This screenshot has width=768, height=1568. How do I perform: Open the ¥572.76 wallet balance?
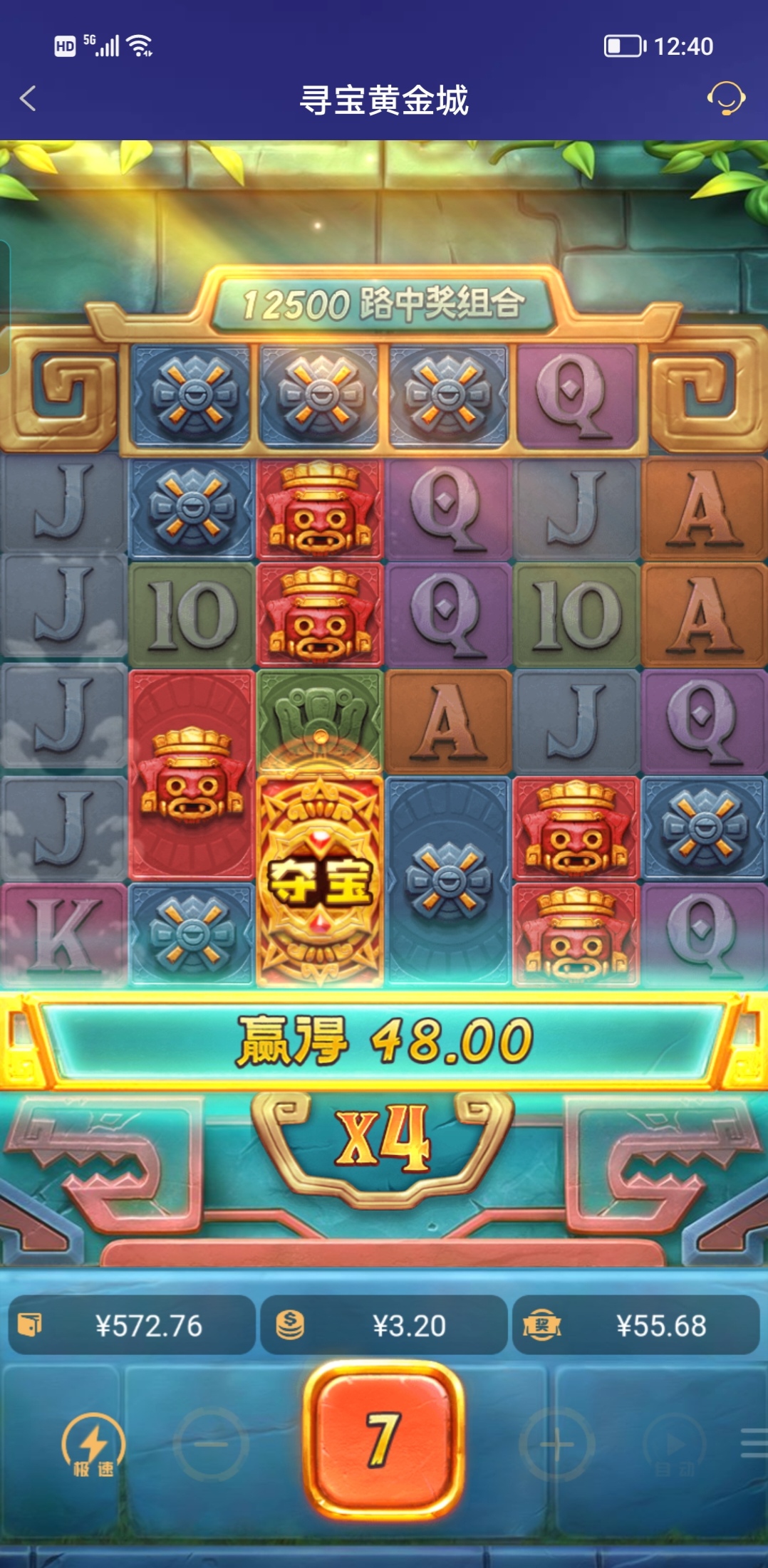tap(132, 1325)
